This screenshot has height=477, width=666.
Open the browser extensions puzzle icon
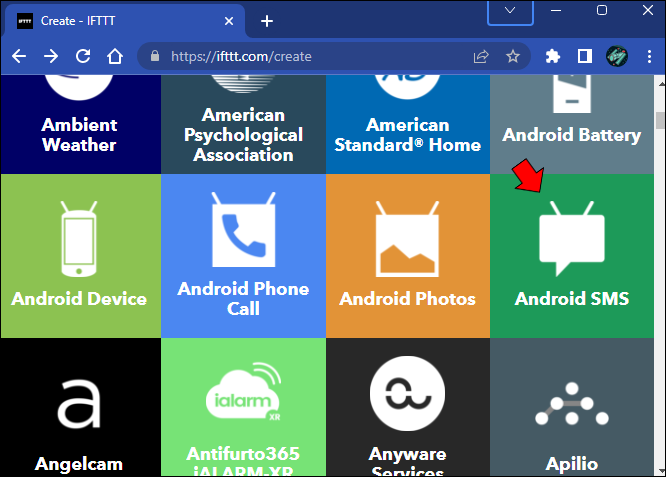click(x=552, y=57)
